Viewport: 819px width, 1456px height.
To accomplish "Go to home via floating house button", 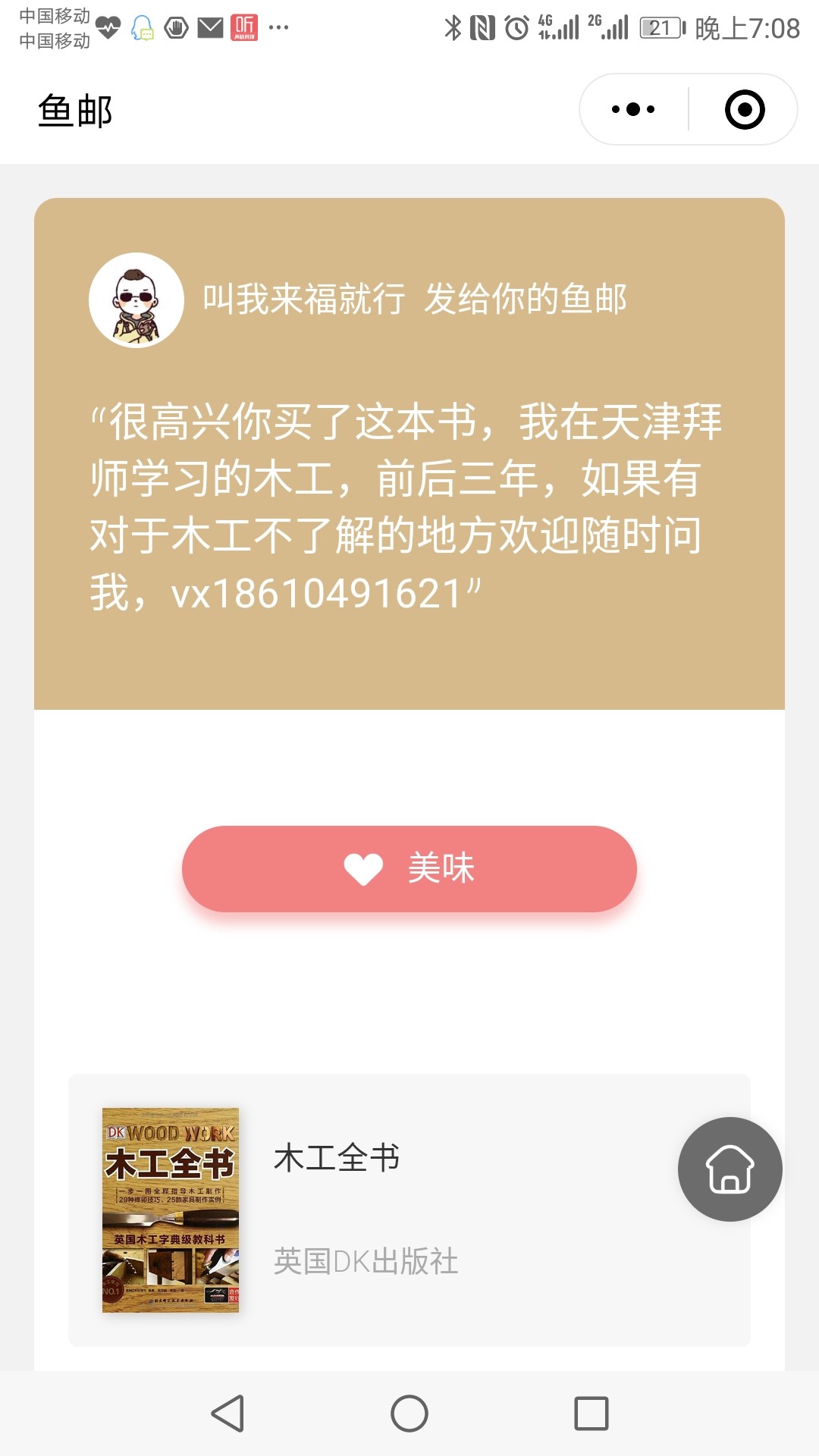I will click(x=730, y=1169).
